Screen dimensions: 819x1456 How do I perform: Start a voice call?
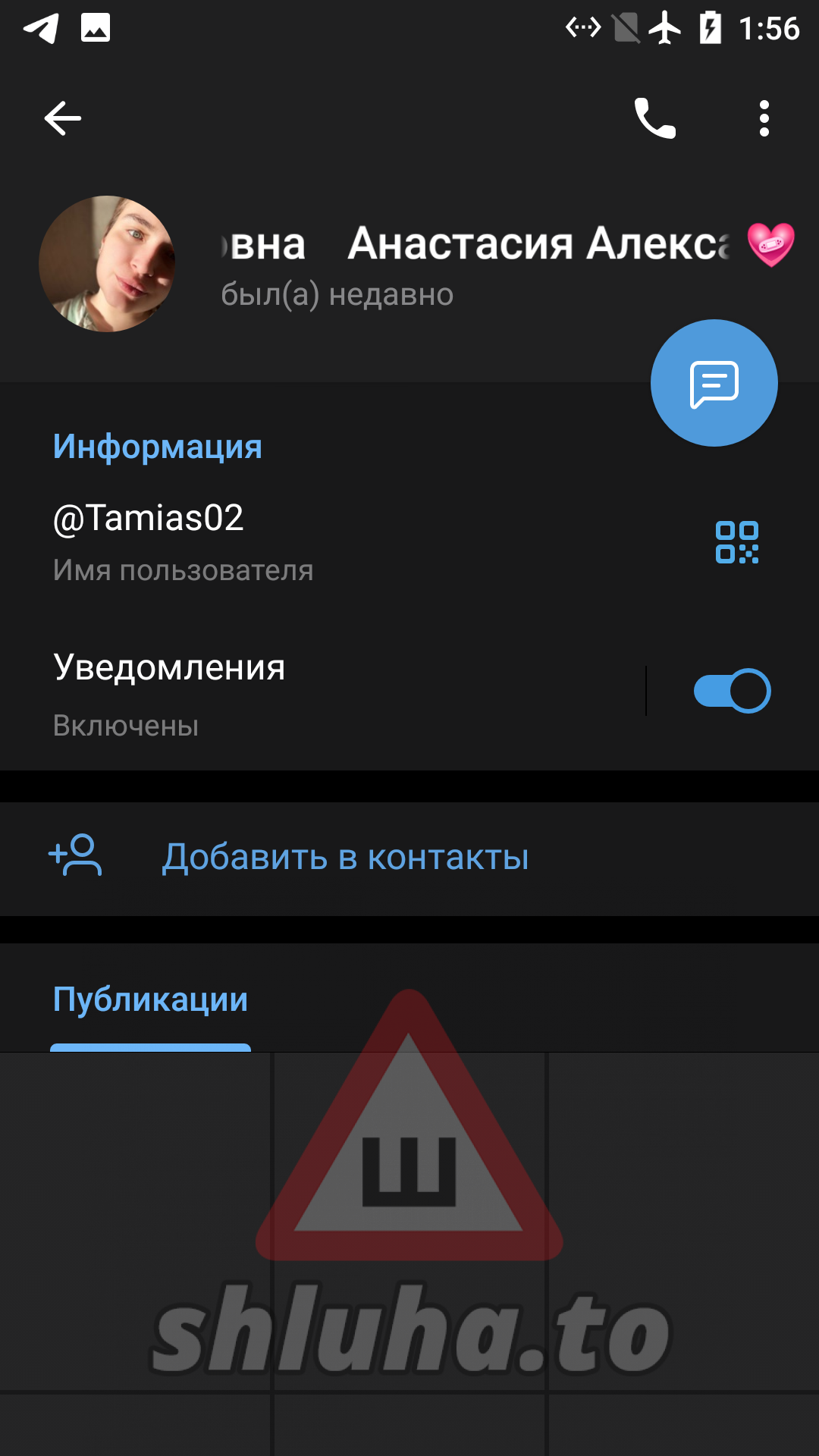pos(655,118)
